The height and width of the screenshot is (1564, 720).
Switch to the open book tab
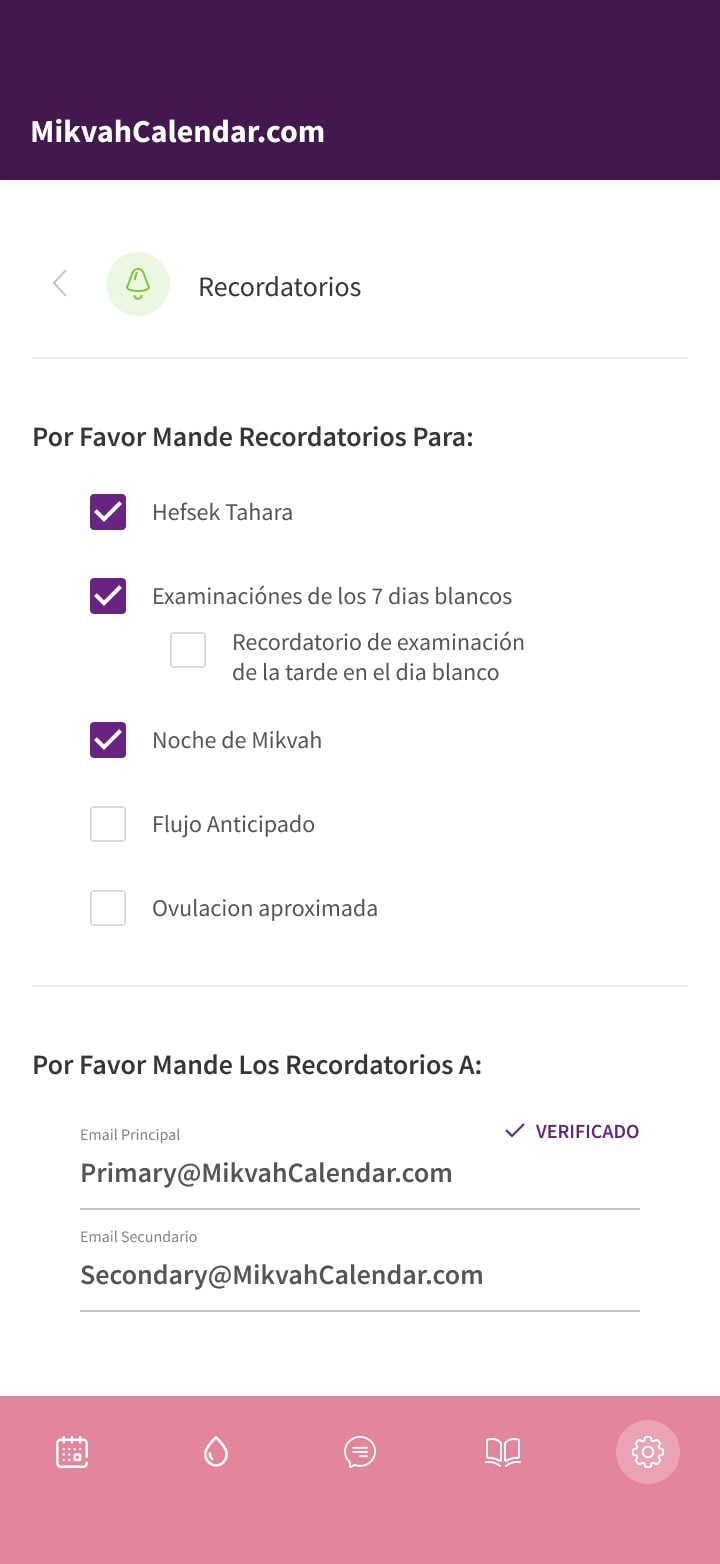tap(503, 1451)
